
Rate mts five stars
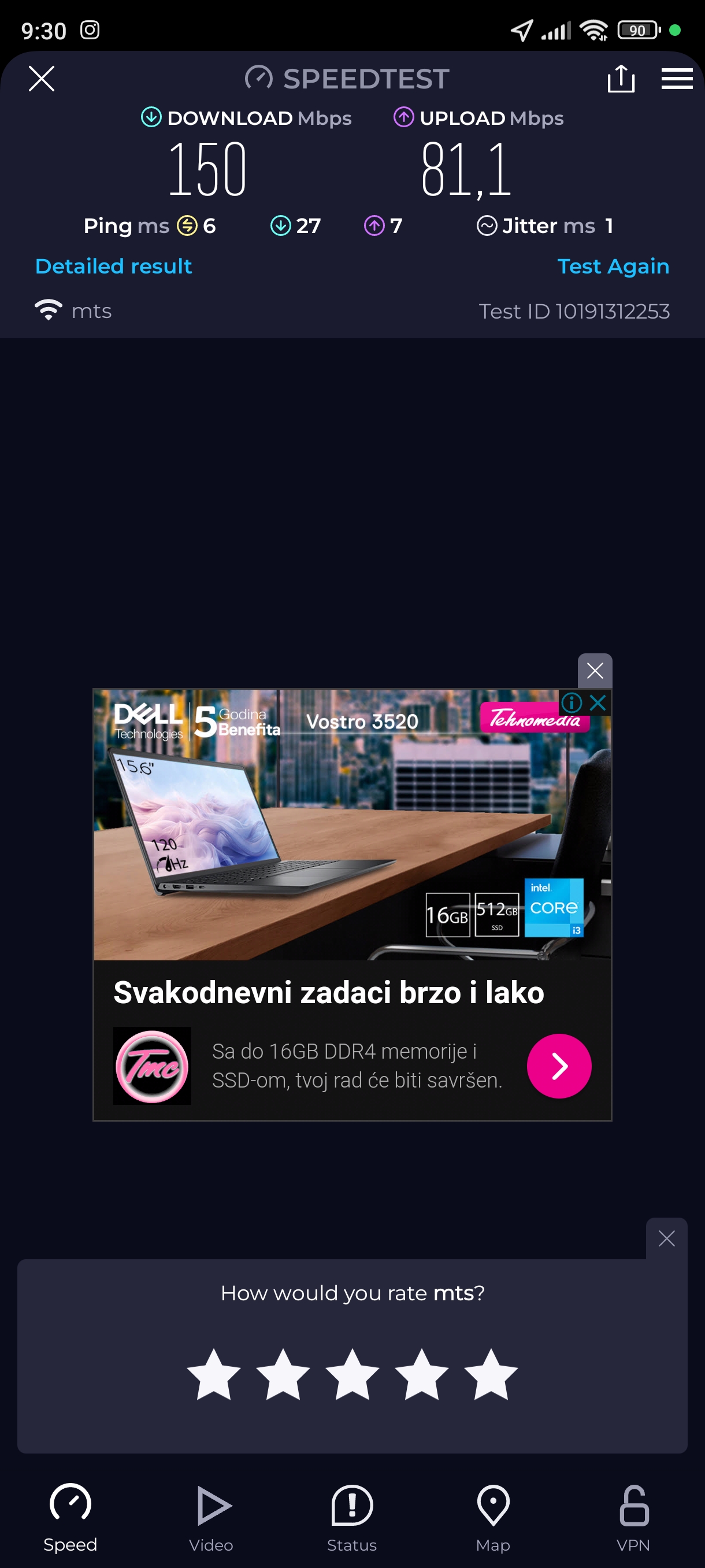click(490, 1375)
